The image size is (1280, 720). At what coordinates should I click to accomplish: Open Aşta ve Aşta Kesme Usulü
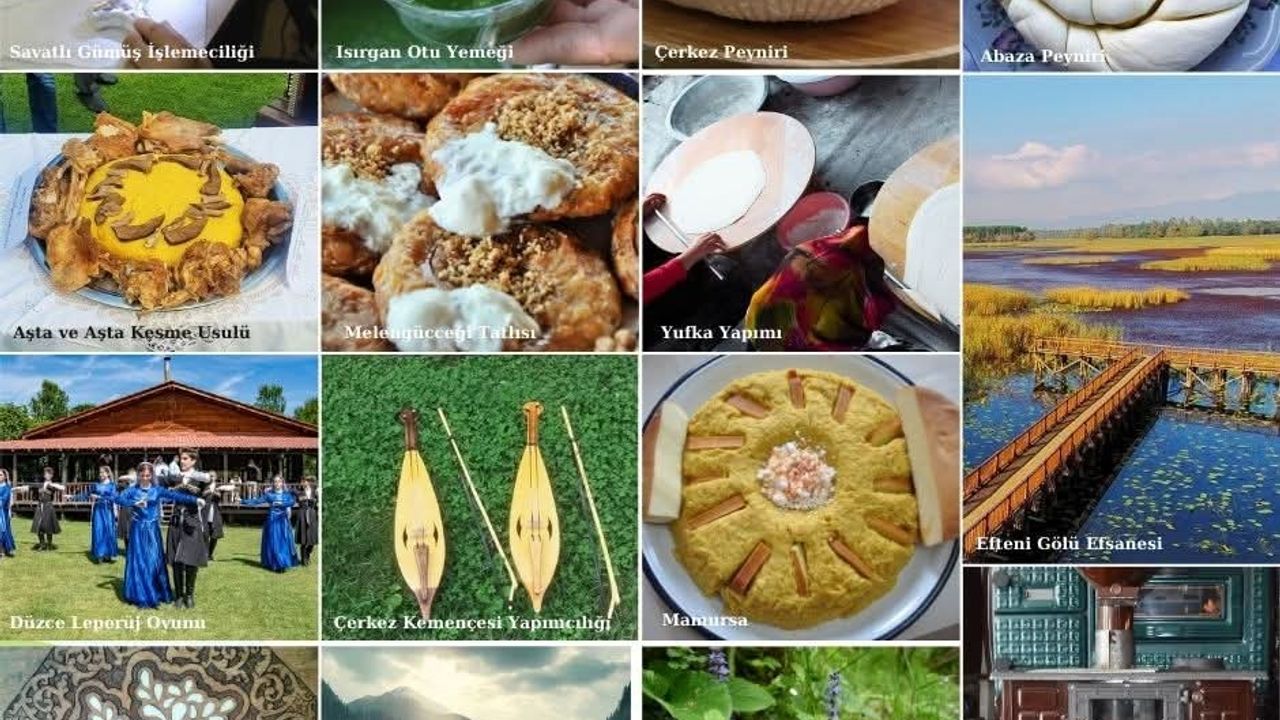tap(158, 212)
